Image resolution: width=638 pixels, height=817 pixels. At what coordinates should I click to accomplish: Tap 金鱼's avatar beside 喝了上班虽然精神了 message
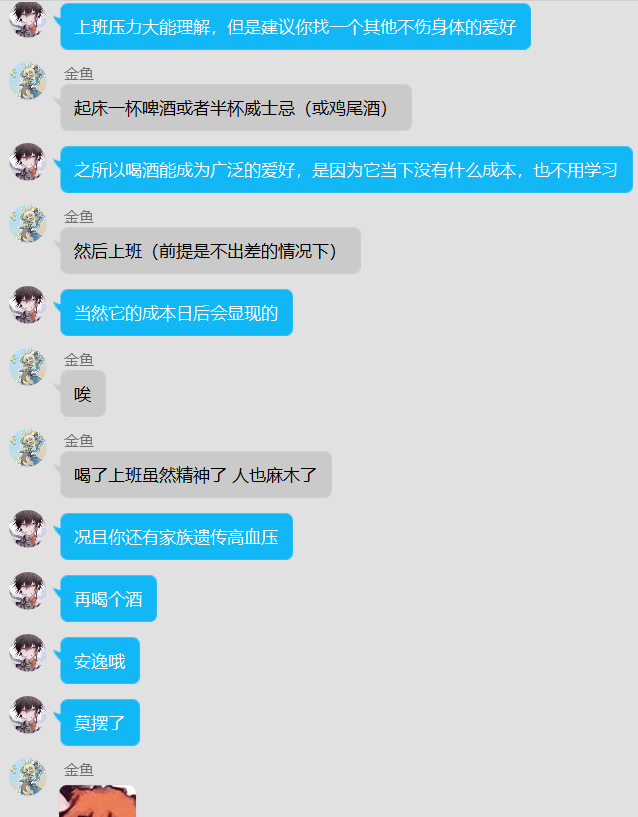(x=28, y=448)
